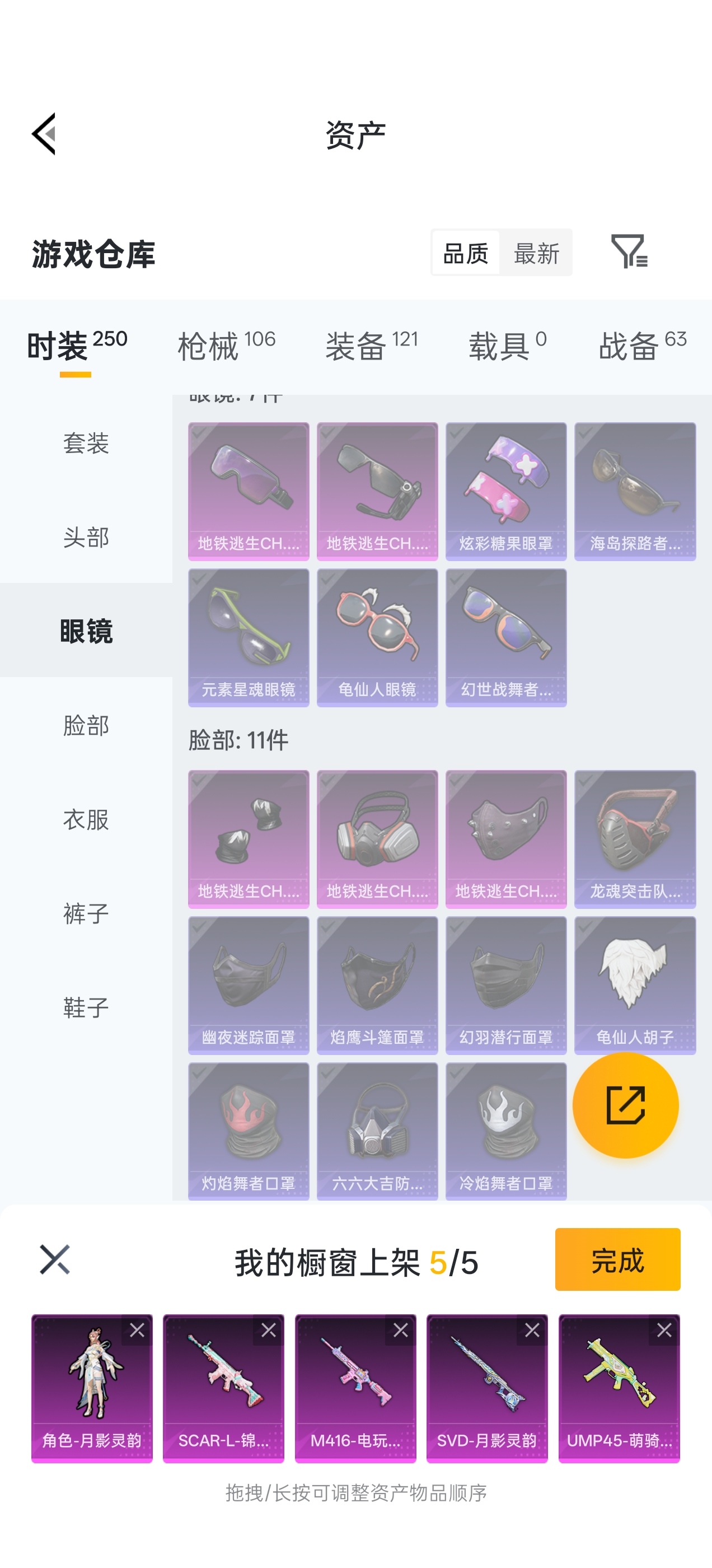Open the 装备 tab
The width and height of the screenshot is (712, 1568).
pyautogui.click(x=371, y=346)
